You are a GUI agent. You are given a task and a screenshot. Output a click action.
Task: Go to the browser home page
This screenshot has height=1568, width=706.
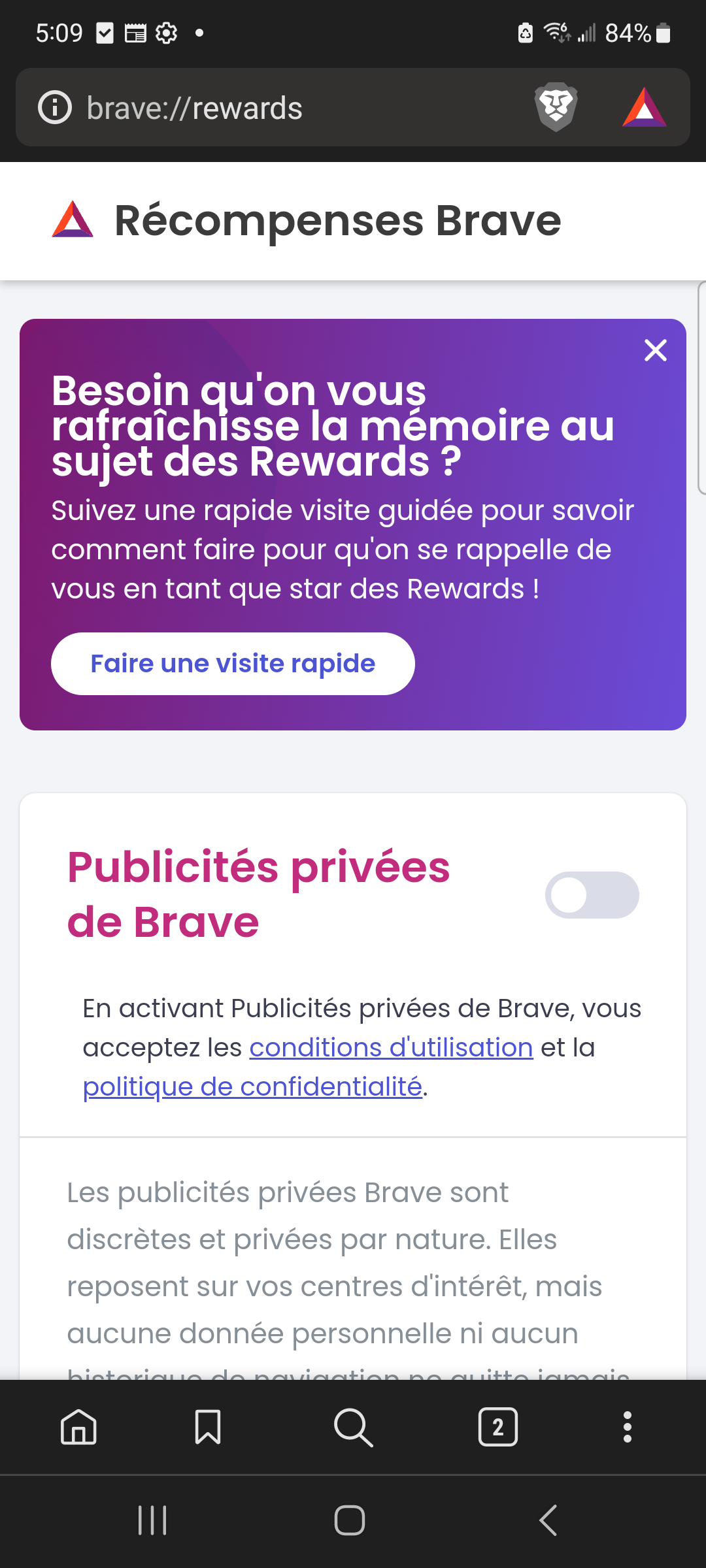[x=78, y=1427]
